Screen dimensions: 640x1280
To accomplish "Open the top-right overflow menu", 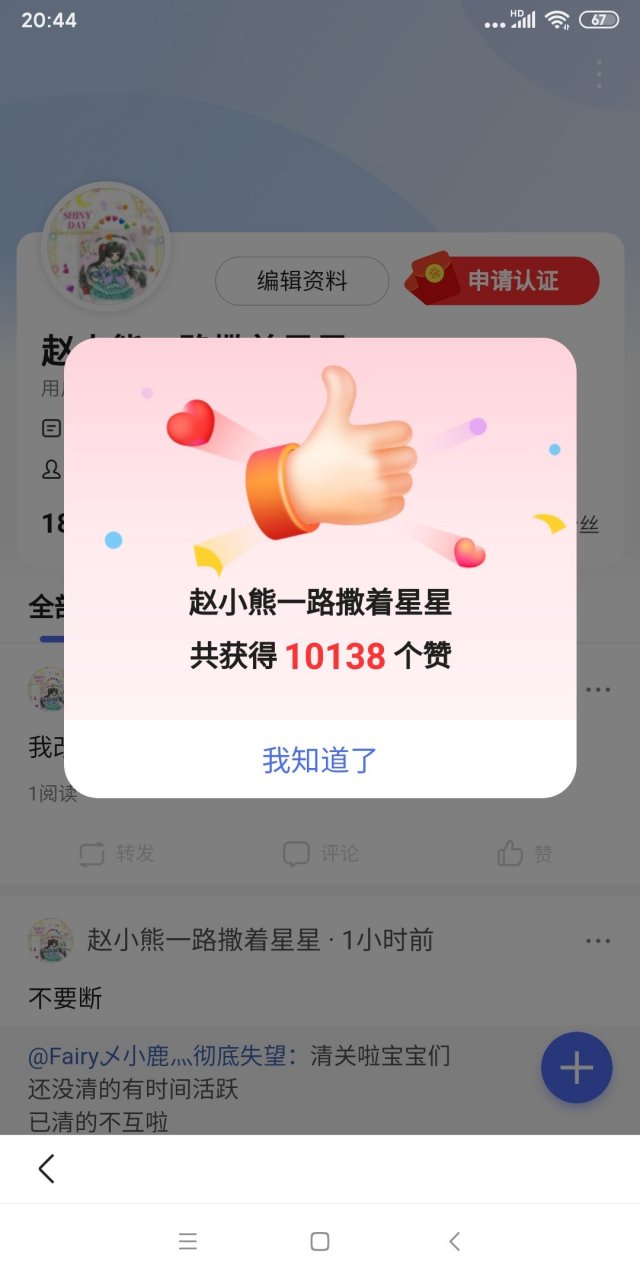I will 598,74.
